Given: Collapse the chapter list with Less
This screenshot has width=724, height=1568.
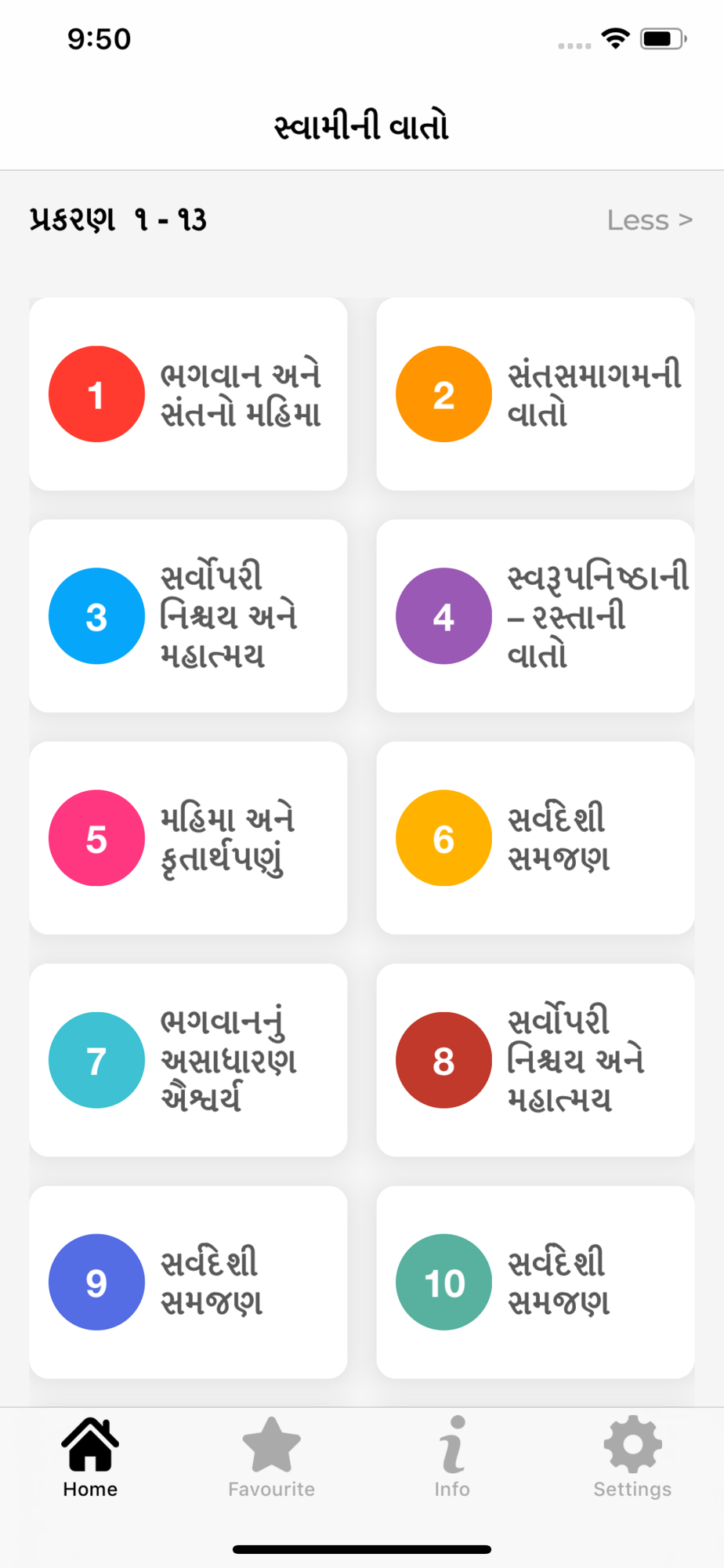Looking at the screenshot, I should pos(650,220).
